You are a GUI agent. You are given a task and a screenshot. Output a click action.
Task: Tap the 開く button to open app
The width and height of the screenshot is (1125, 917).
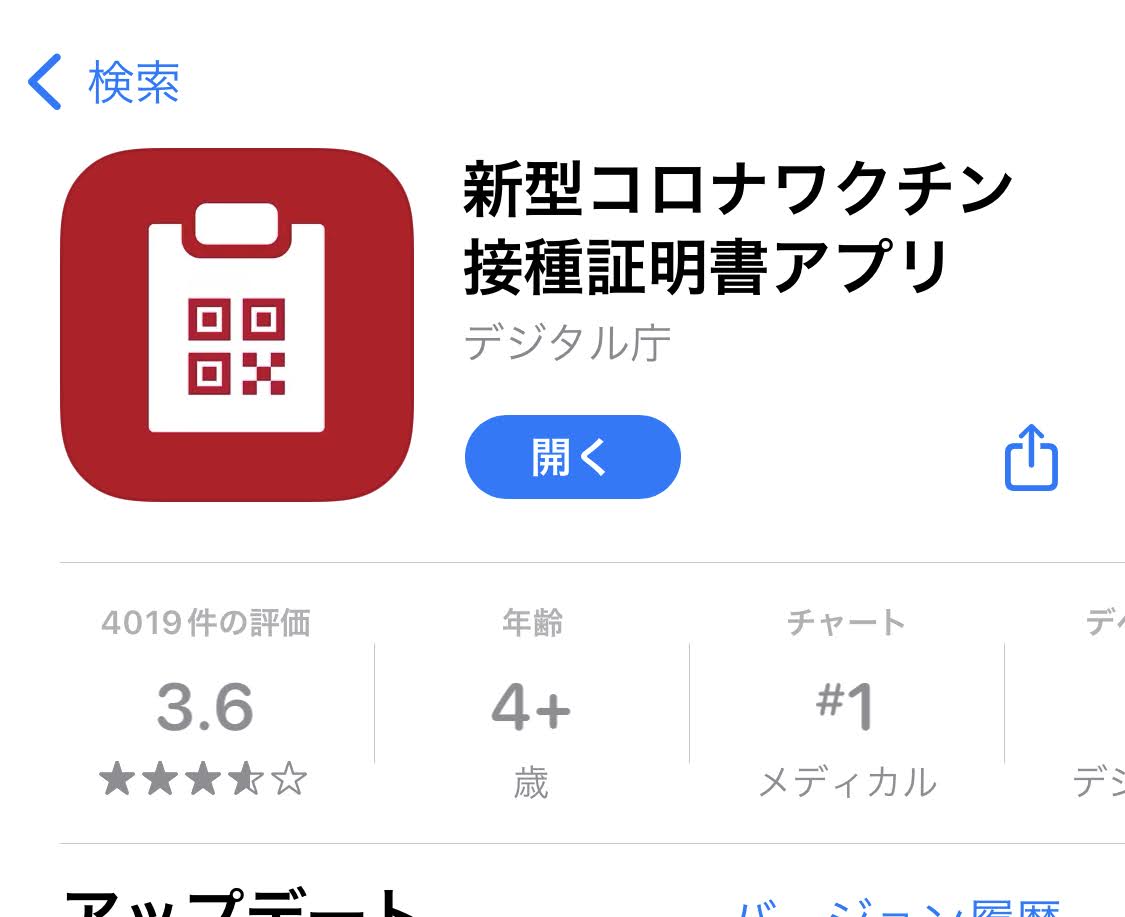[572, 457]
